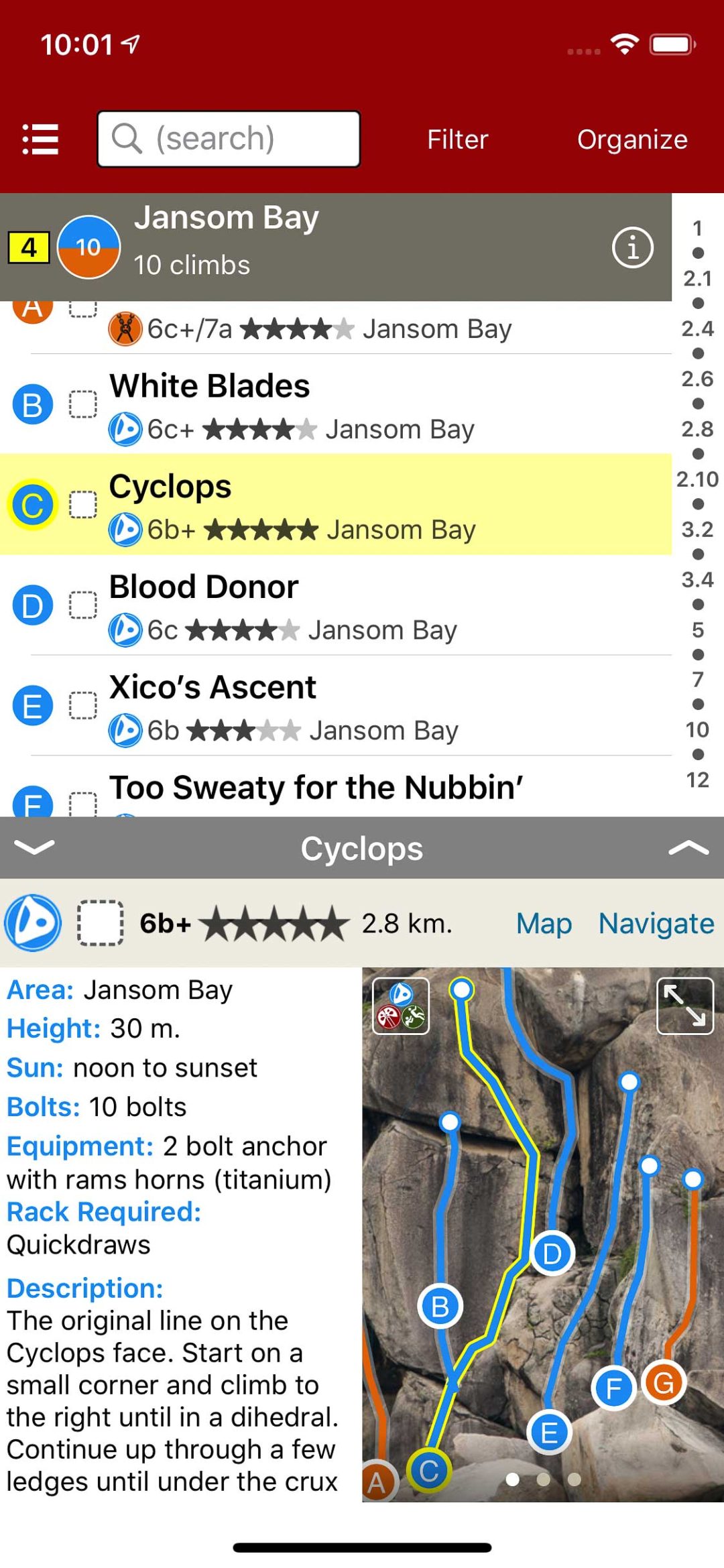Screen dimensions: 724x1568
Task: Open the Filter options
Action: 458,139
